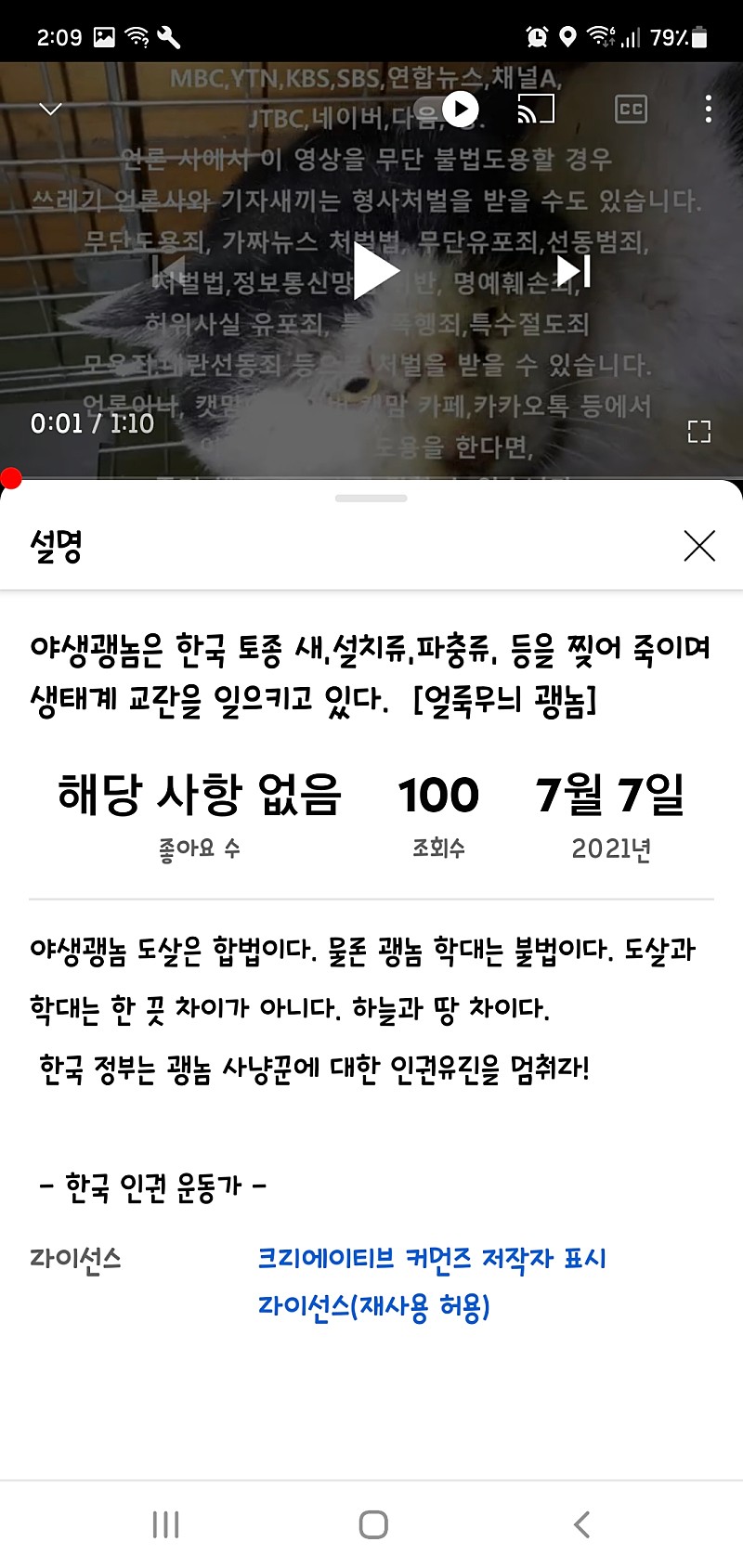Screen dimensions: 743x1568
Task: Open the video overflow menu
Action: point(709,110)
